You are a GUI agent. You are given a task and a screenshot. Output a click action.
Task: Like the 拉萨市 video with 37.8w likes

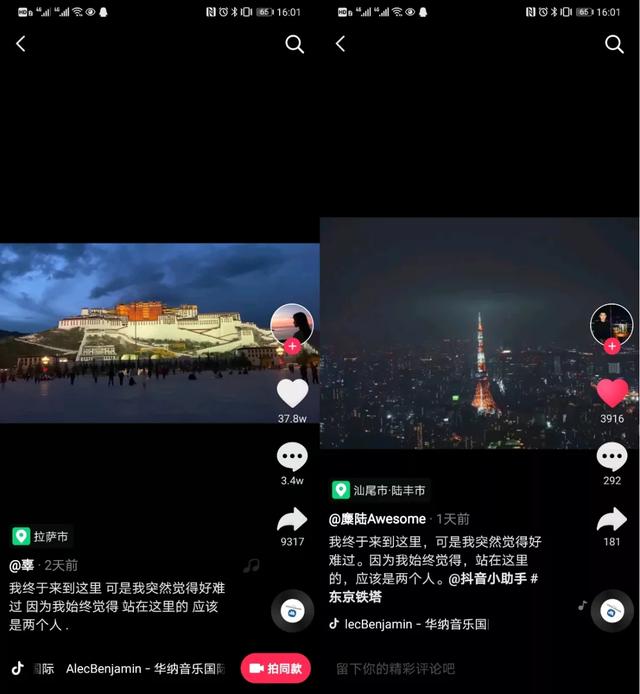[292, 392]
